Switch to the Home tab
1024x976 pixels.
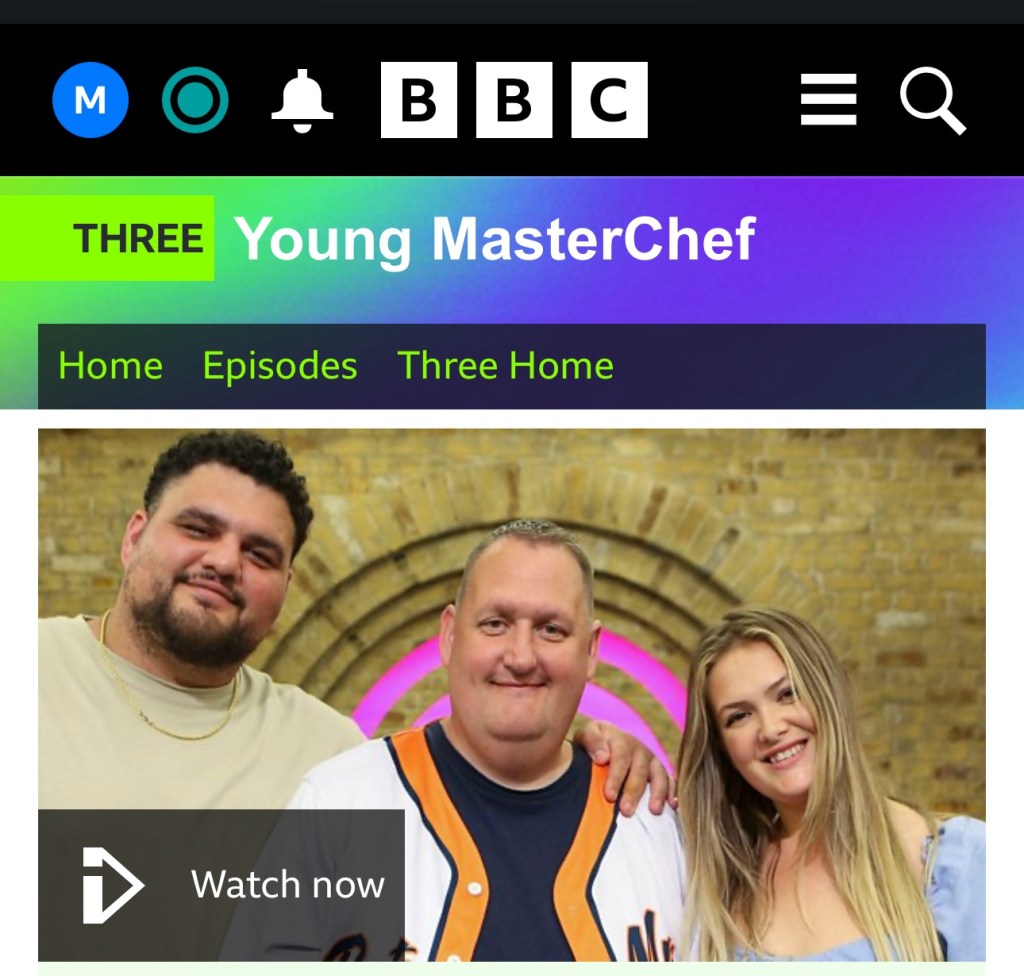pos(110,366)
